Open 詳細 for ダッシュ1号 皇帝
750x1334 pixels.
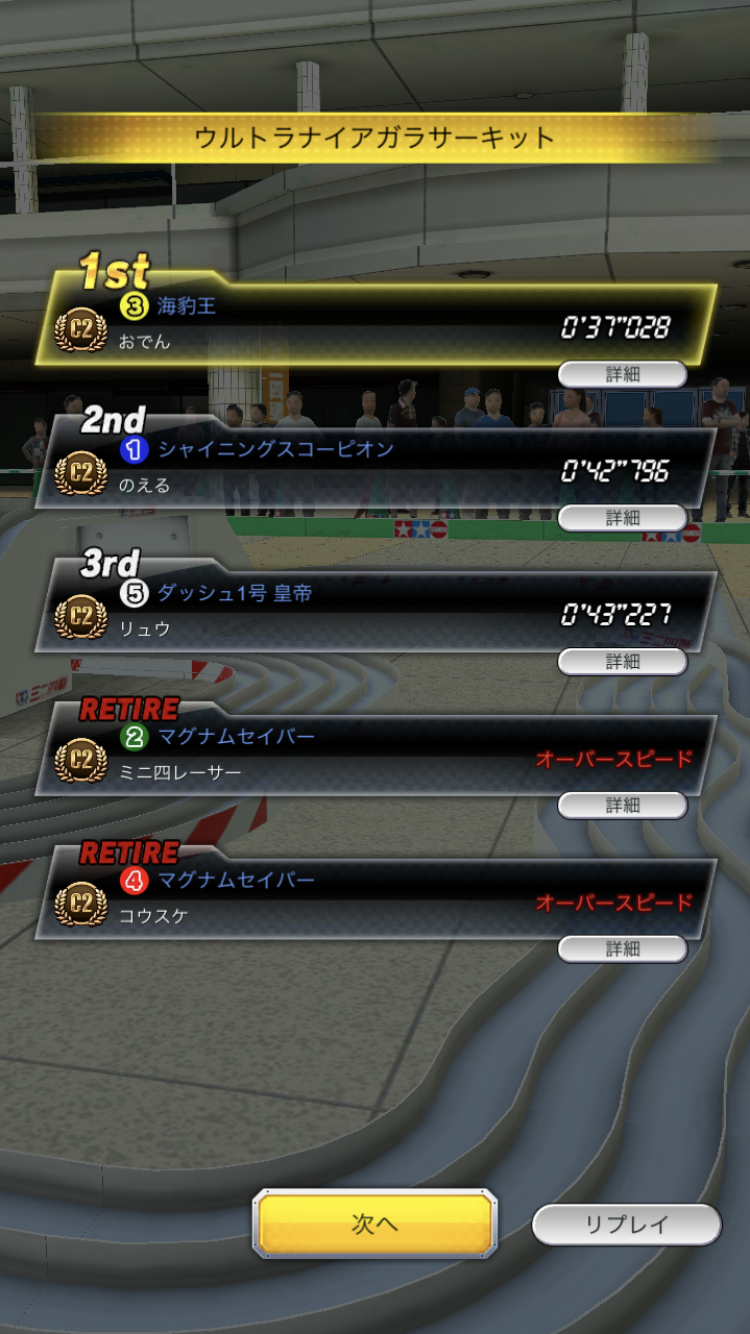tap(622, 661)
